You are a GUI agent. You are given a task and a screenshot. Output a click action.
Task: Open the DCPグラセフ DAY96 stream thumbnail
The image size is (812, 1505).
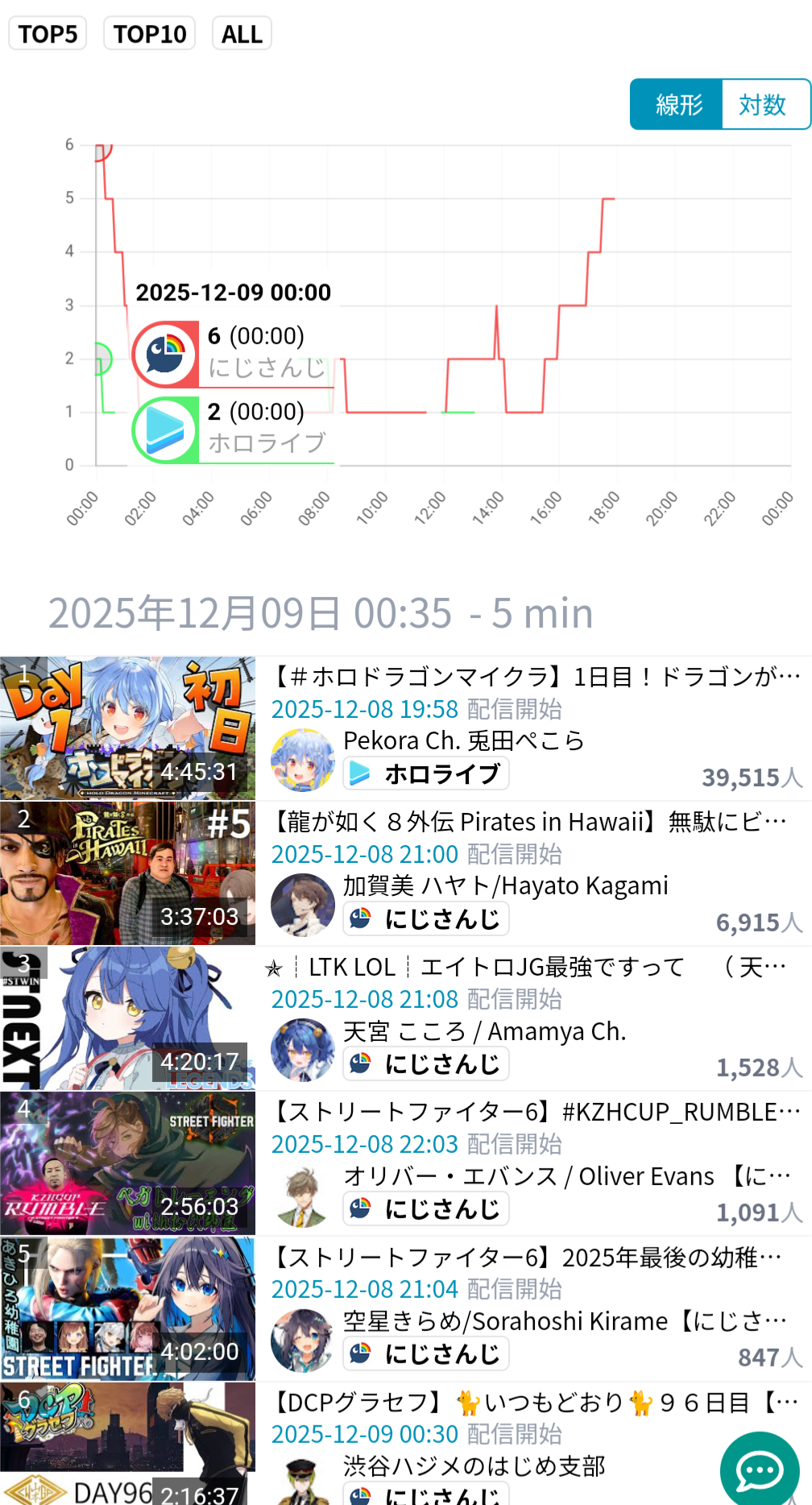(x=127, y=1444)
